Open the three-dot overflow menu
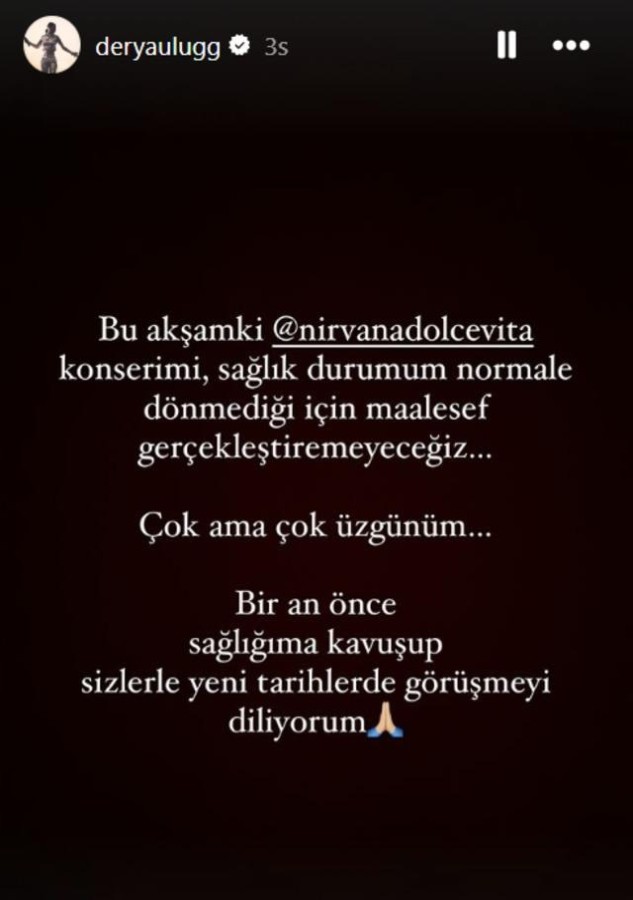 pos(571,45)
